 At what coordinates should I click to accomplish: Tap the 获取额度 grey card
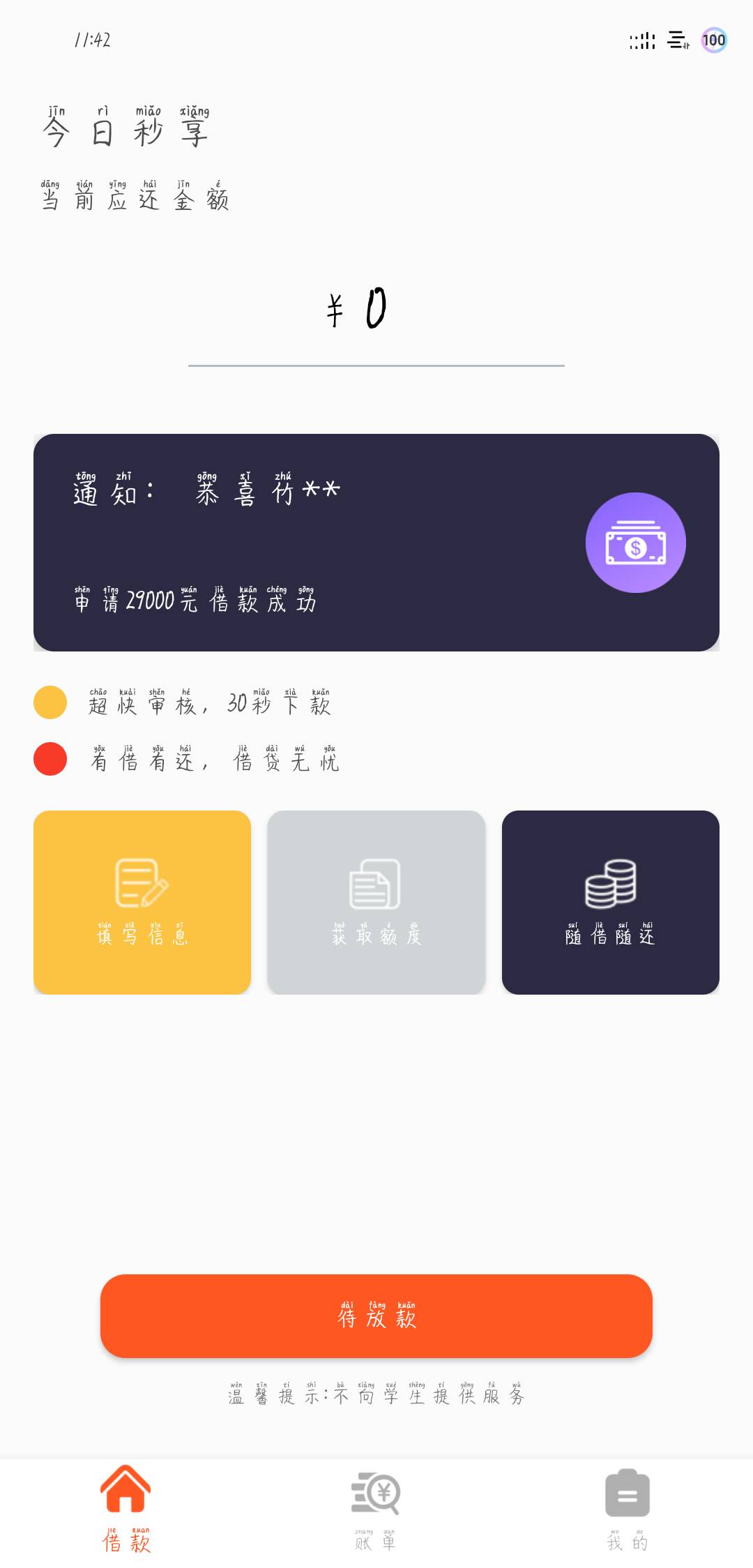point(376,902)
